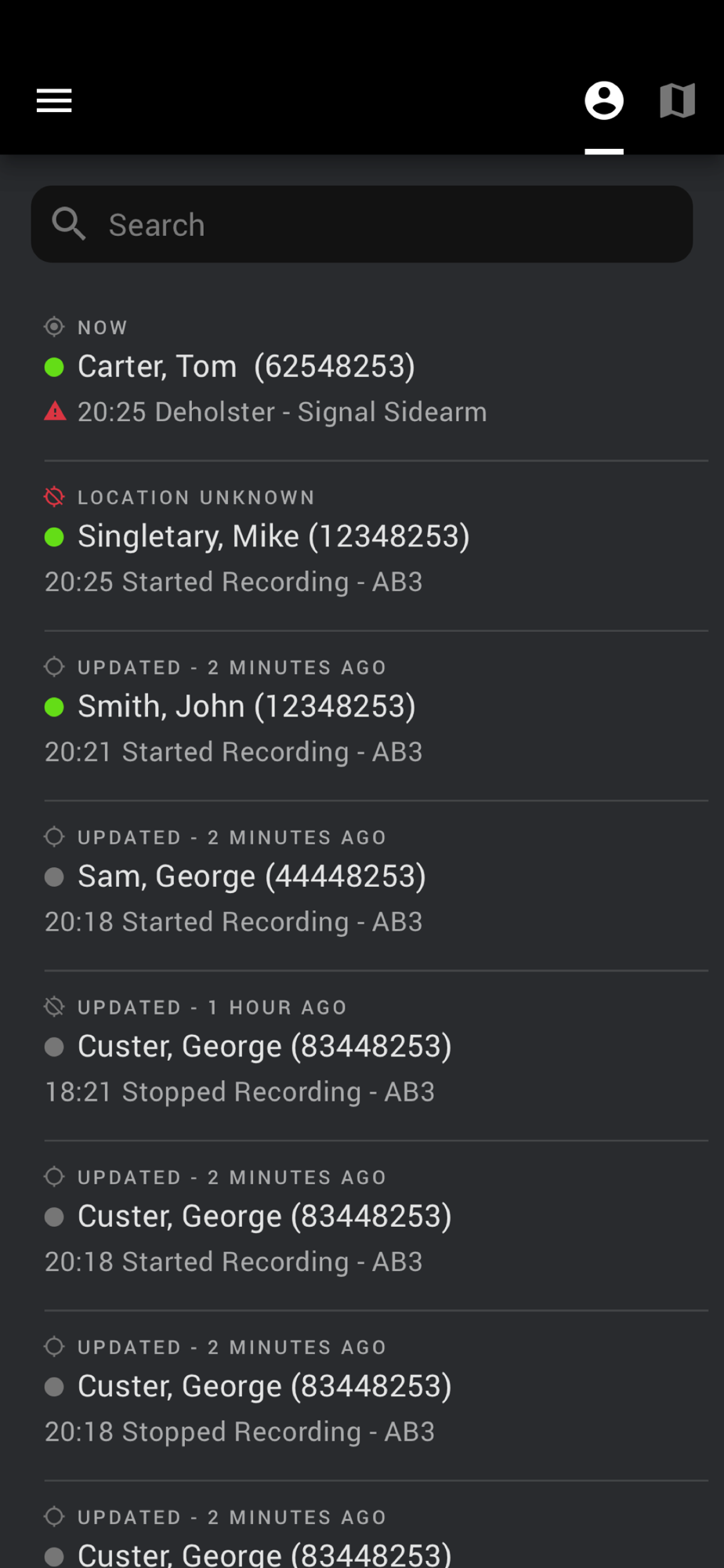Select Custer, George's 20:18 Started Recording entry
Screen dimensions: 724x1568
pos(376,1227)
